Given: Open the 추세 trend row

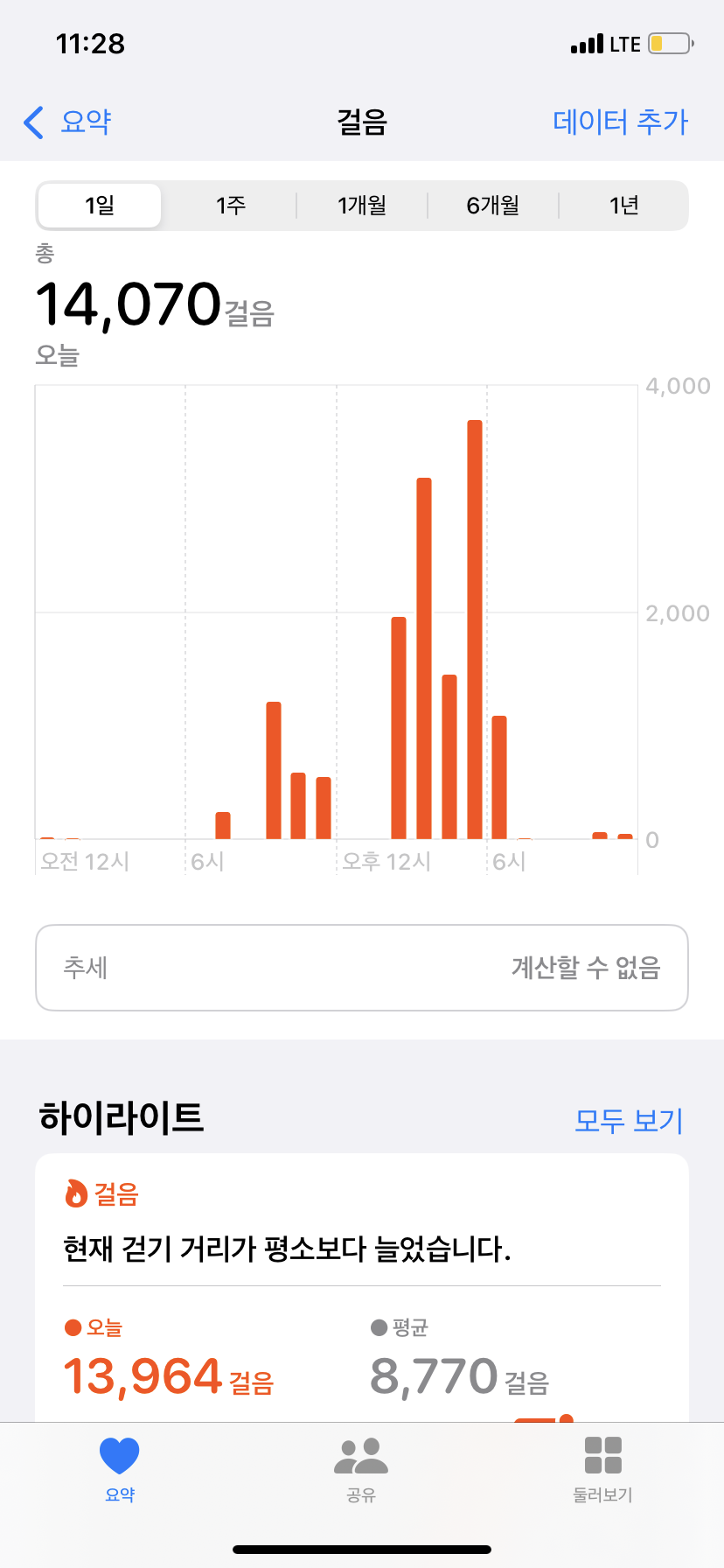Looking at the screenshot, I should 362,968.
